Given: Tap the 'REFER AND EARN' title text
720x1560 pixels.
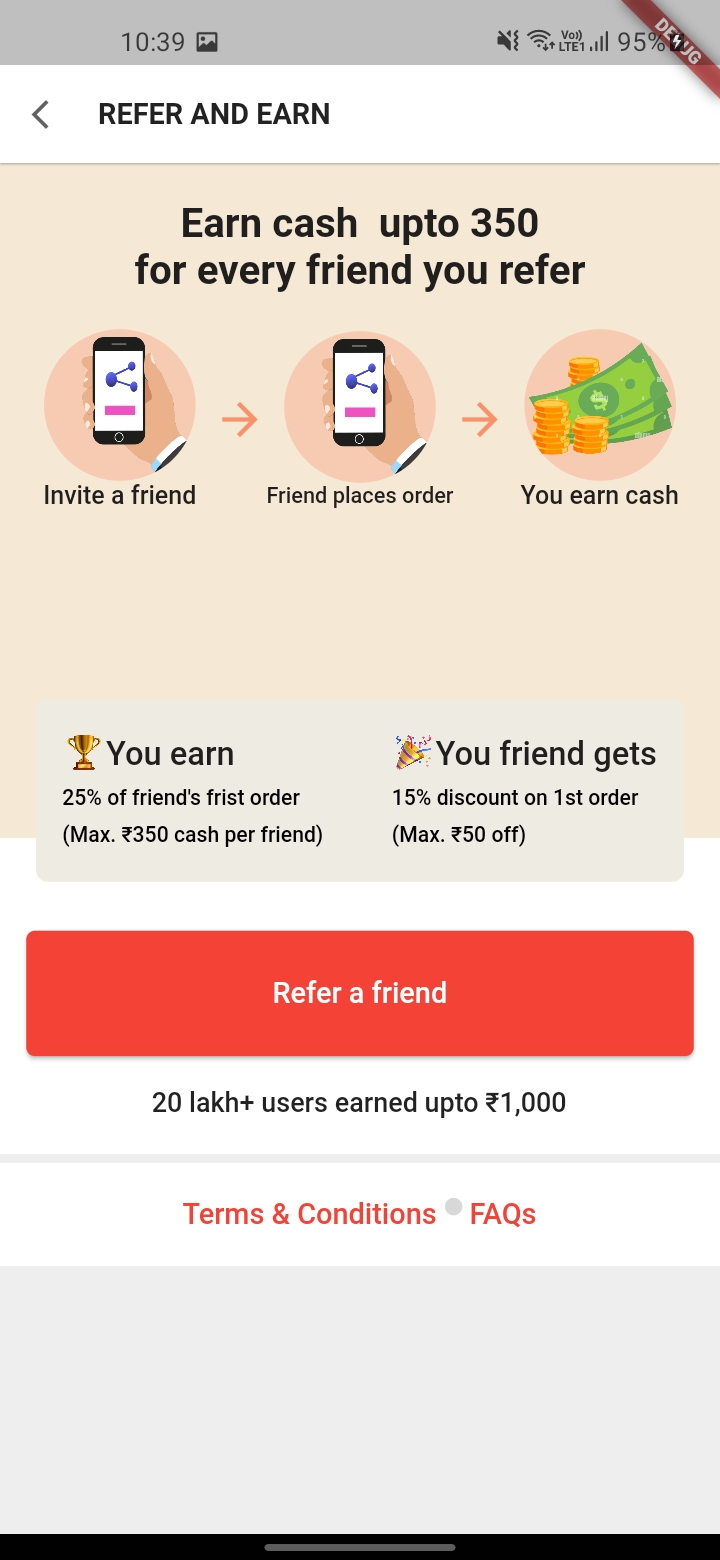Looking at the screenshot, I should click(213, 113).
